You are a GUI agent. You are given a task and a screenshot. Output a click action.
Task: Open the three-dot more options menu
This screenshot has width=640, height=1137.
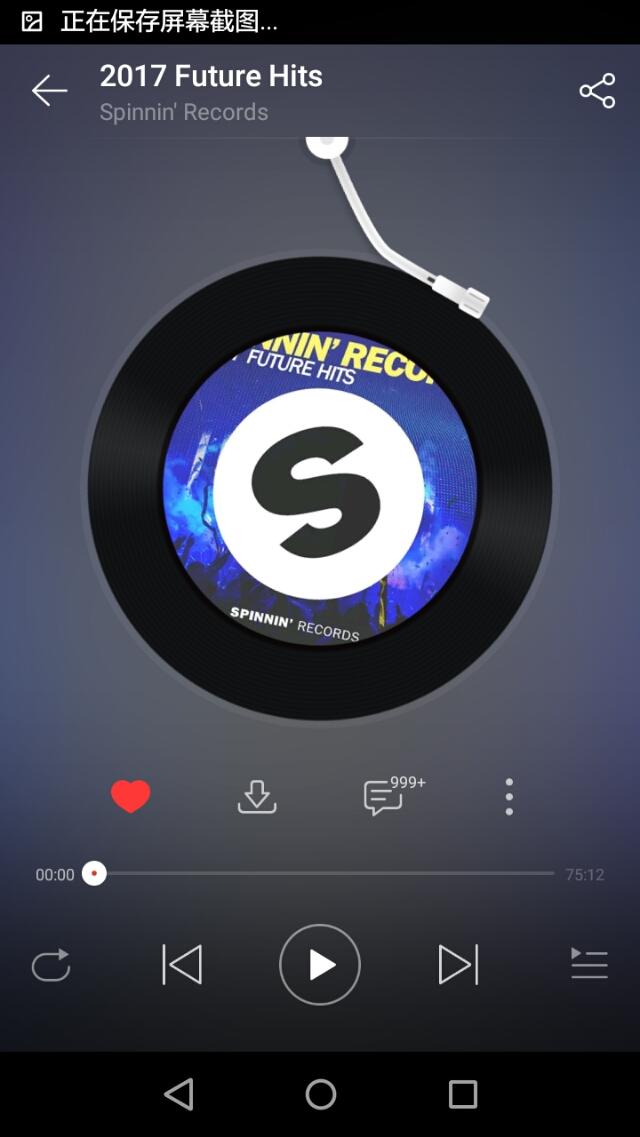click(509, 797)
